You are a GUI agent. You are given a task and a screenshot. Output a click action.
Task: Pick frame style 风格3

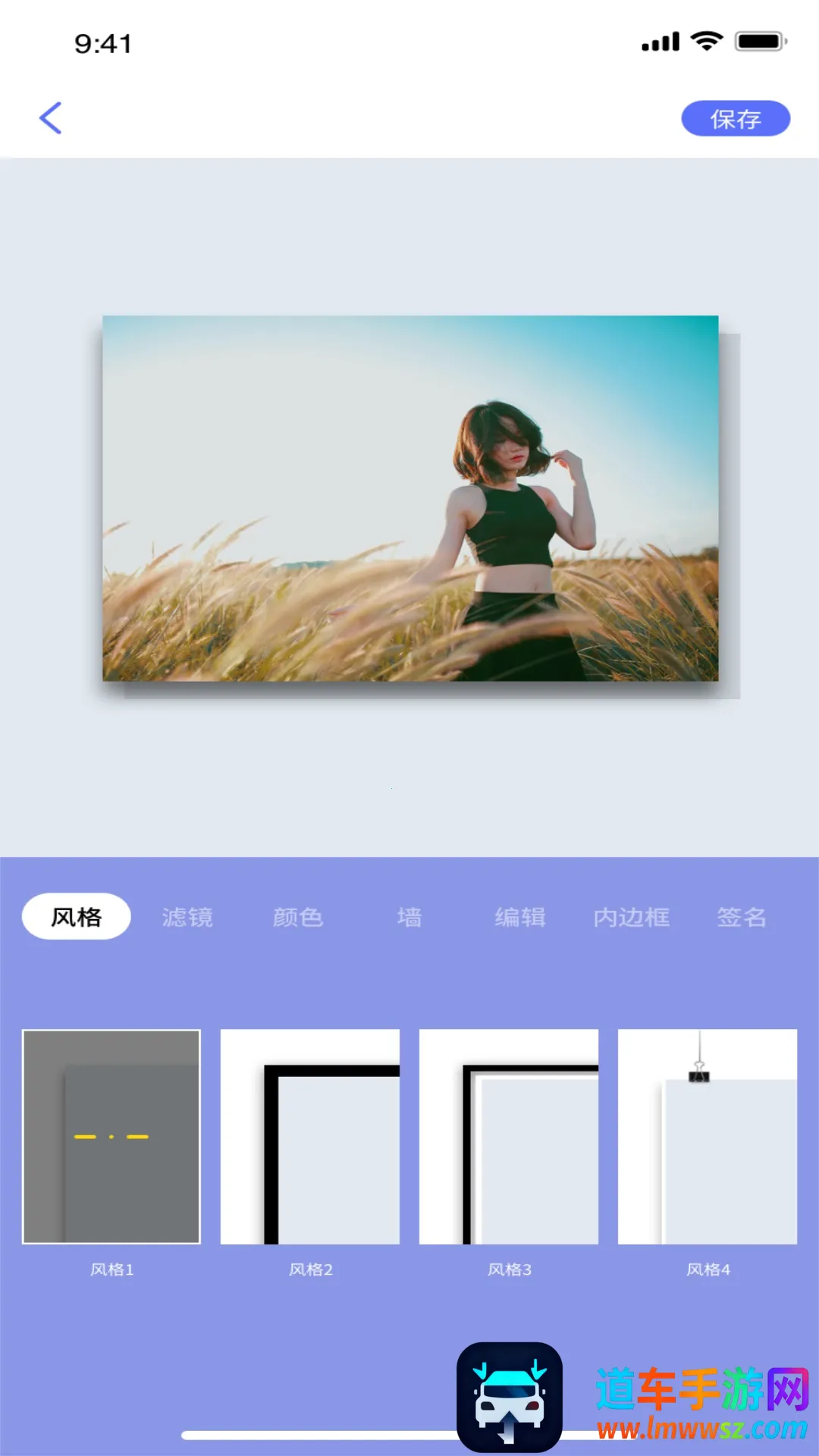[509, 1136]
